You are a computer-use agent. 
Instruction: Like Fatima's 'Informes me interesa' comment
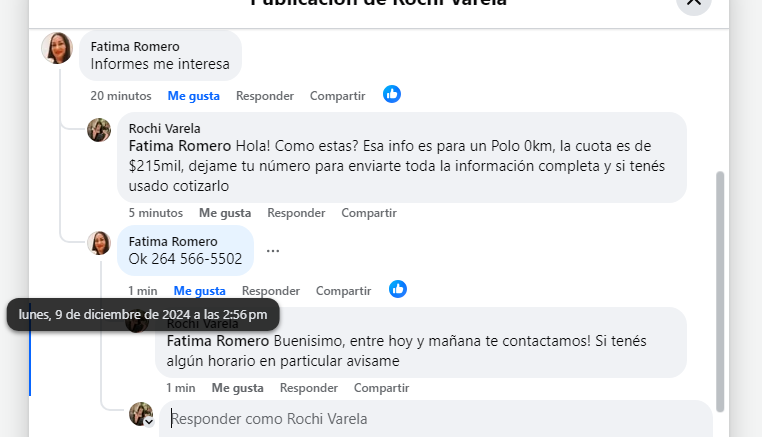click(x=193, y=96)
